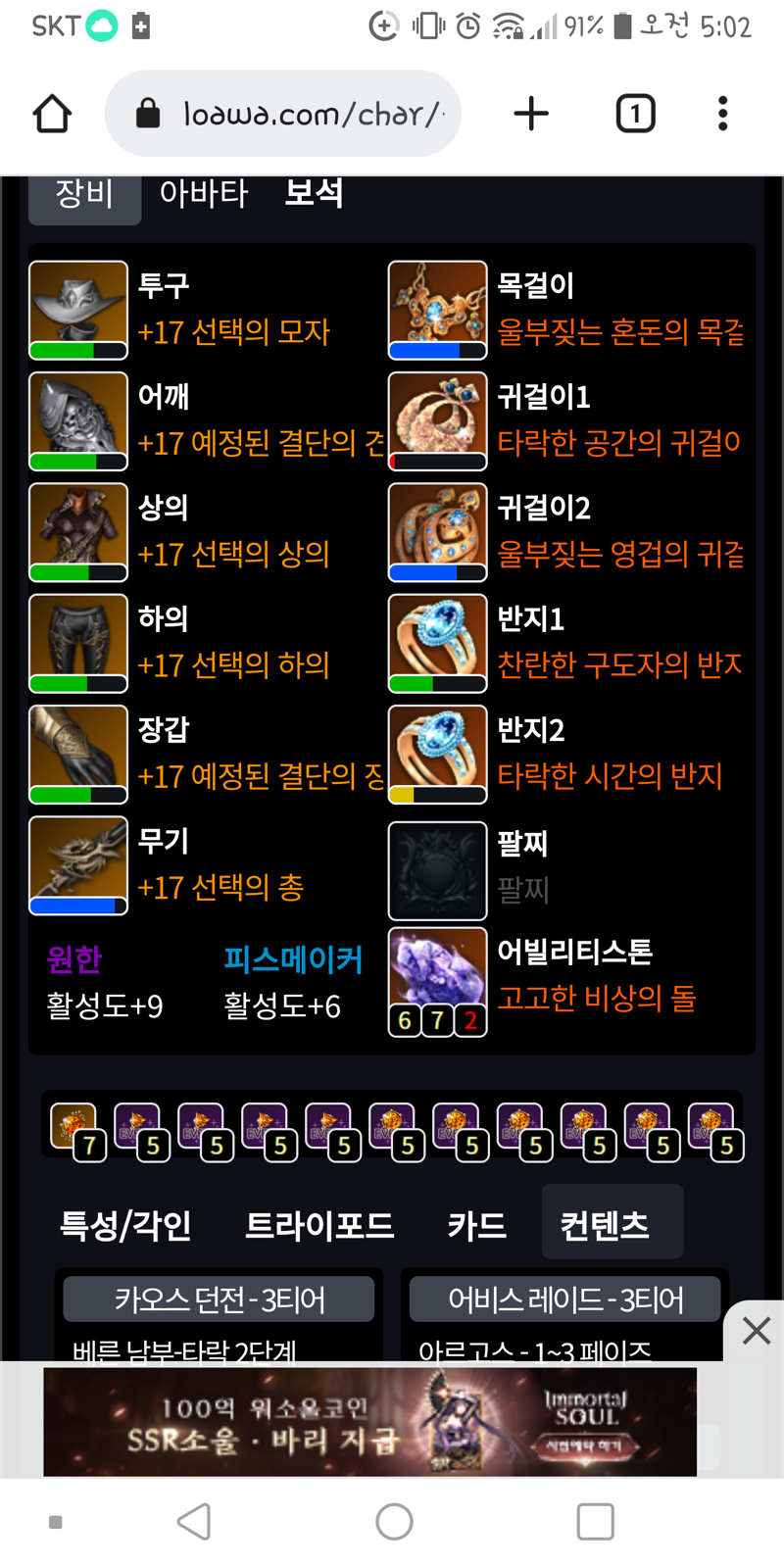This screenshot has width=784, height=1568.
Task: Switch to the 보석 tab
Action: pyautogui.click(x=314, y=194)
